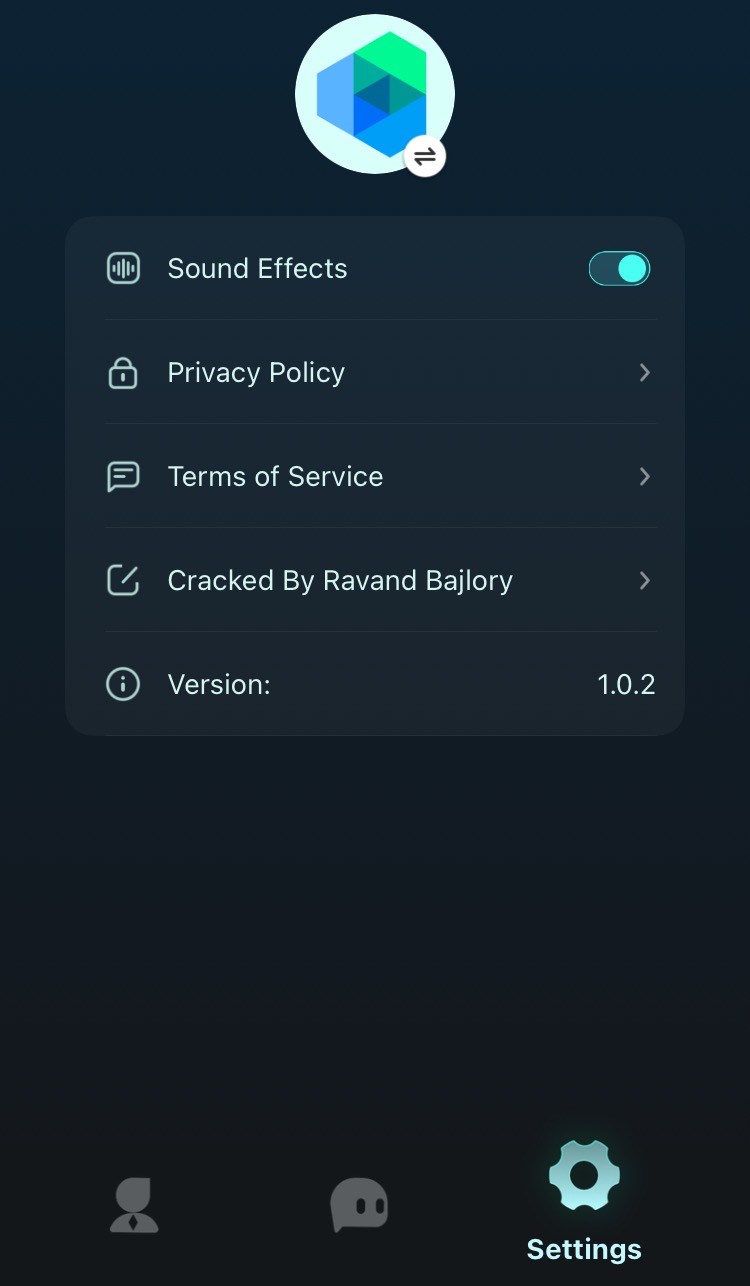Disable the Sound Effects toggle

pos(619,268)
